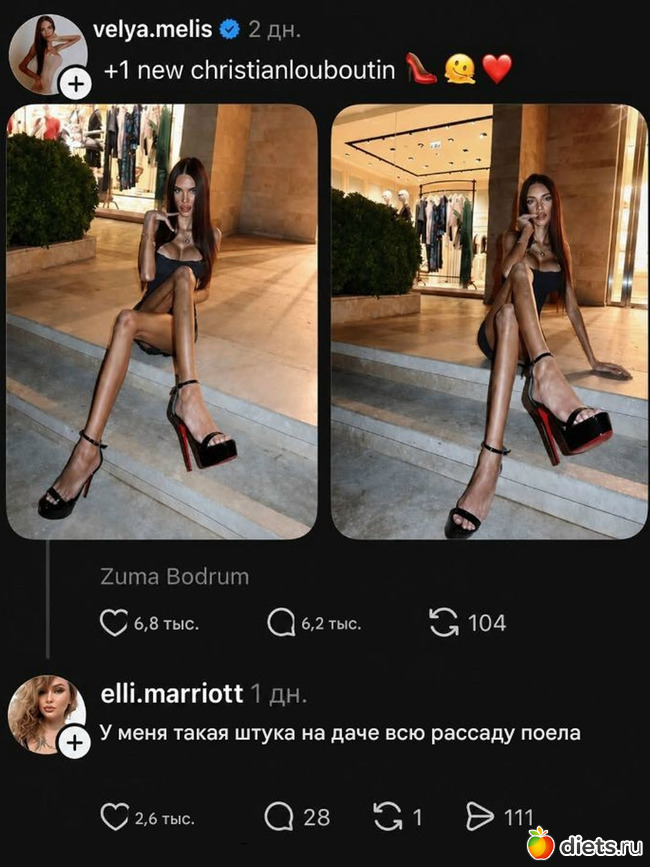The width and height of the screenshot is (650, 867).
Task: Open the Zuma Bodrum location
Action: click(x=175, y=577)
